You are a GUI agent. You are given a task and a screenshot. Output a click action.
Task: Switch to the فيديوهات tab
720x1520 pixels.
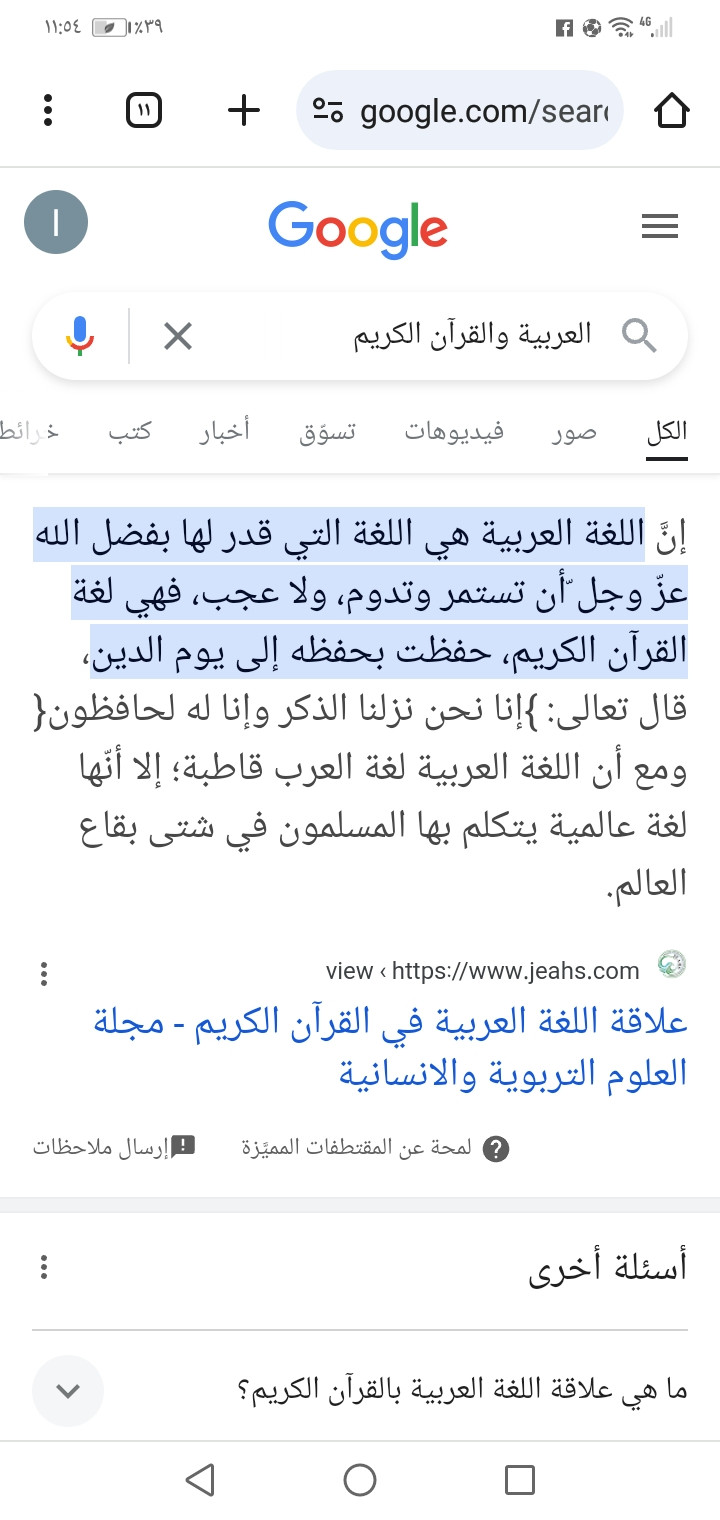tap(454, 432)
